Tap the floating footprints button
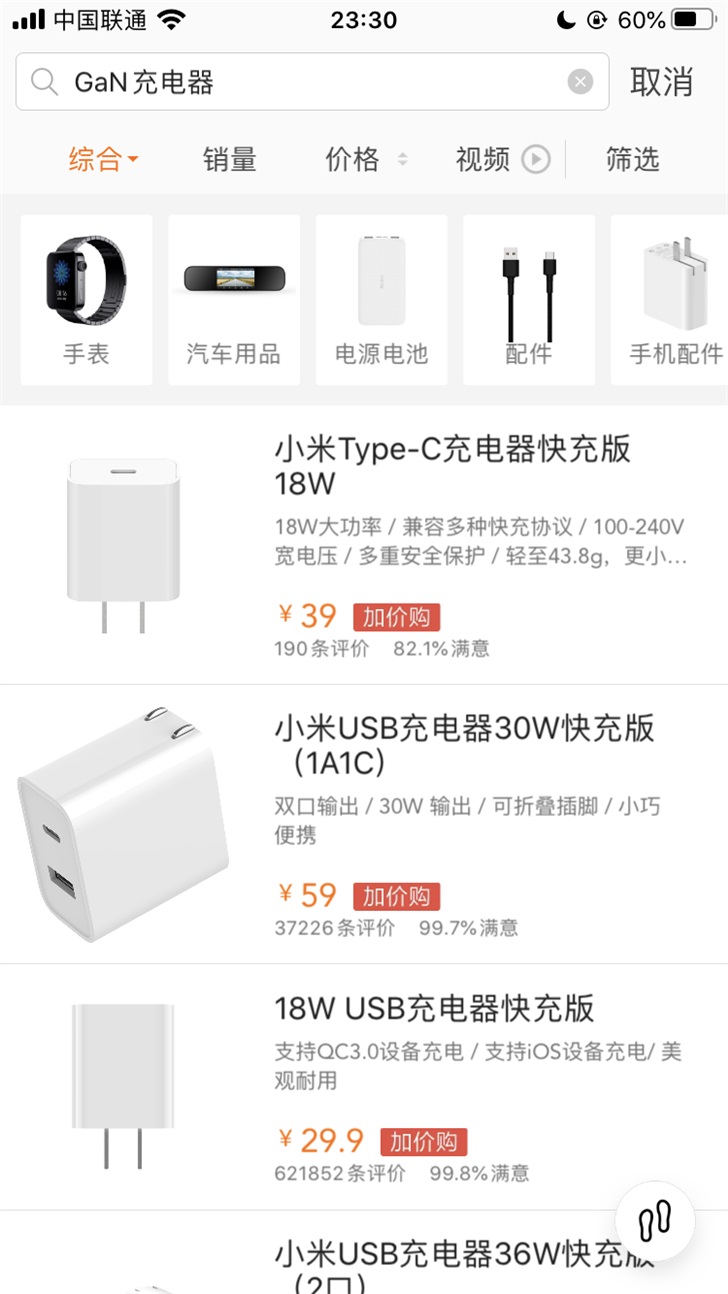This screenshot has height=1294, width=728. point(655,1221)
